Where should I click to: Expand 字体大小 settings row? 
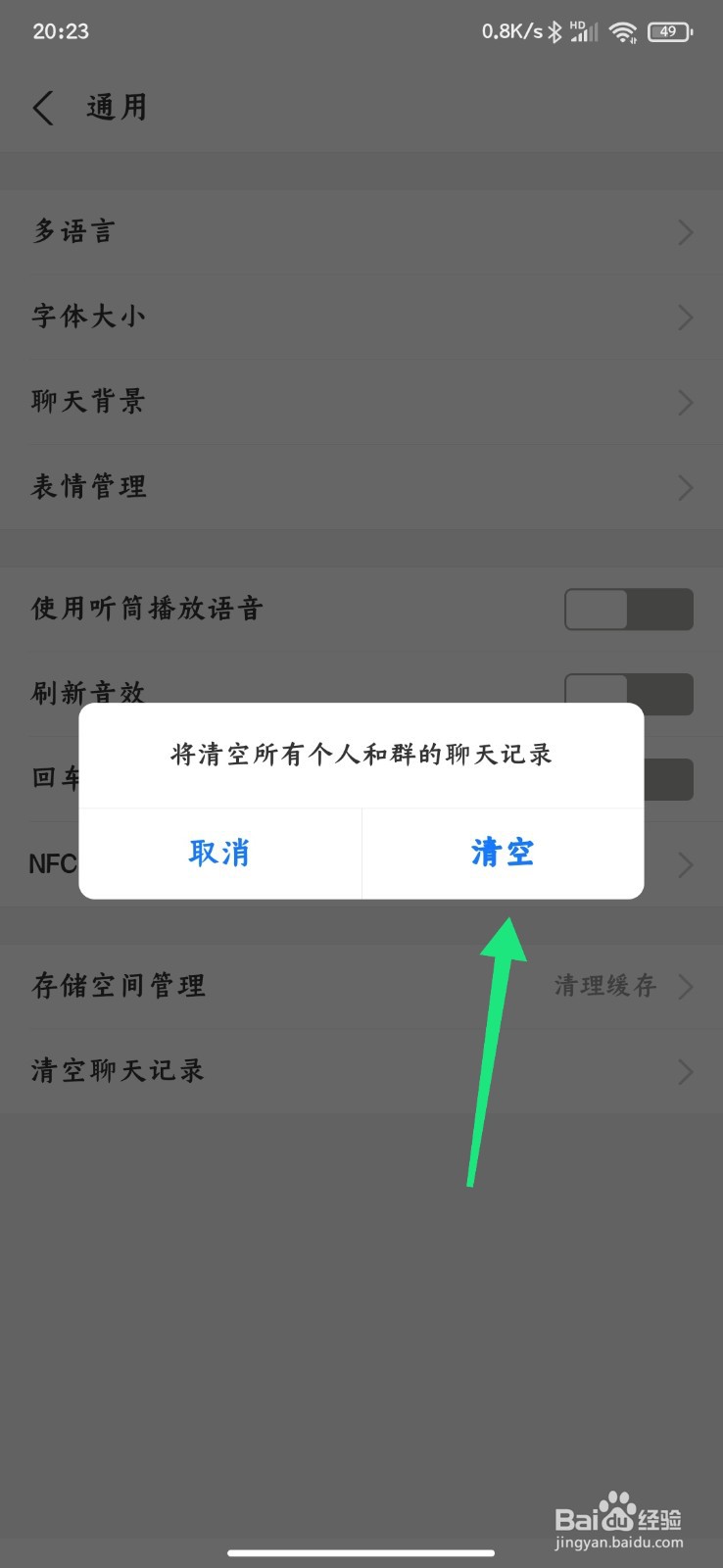click(685, 318)
